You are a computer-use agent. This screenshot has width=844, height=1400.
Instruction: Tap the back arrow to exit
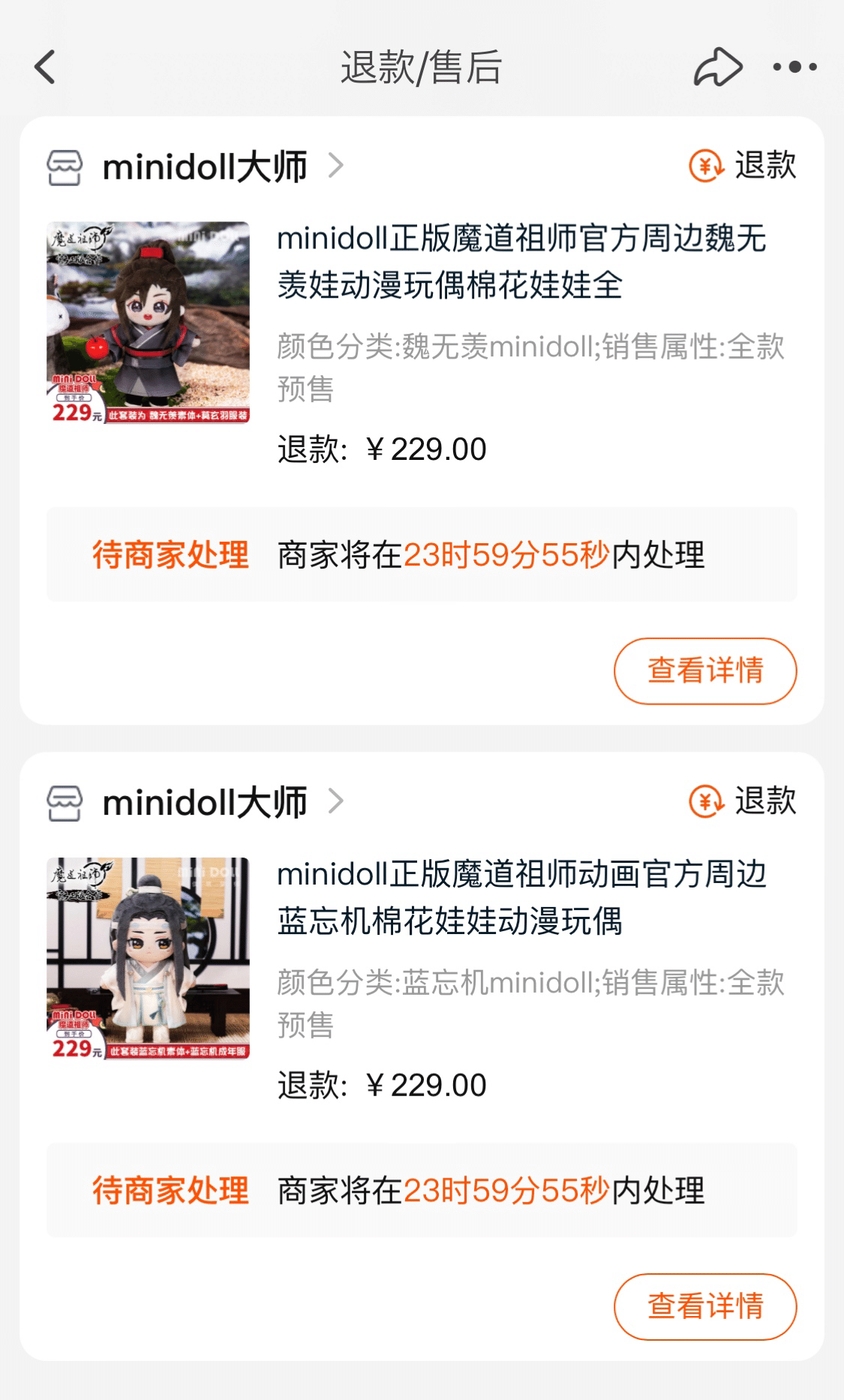[45, 68]
